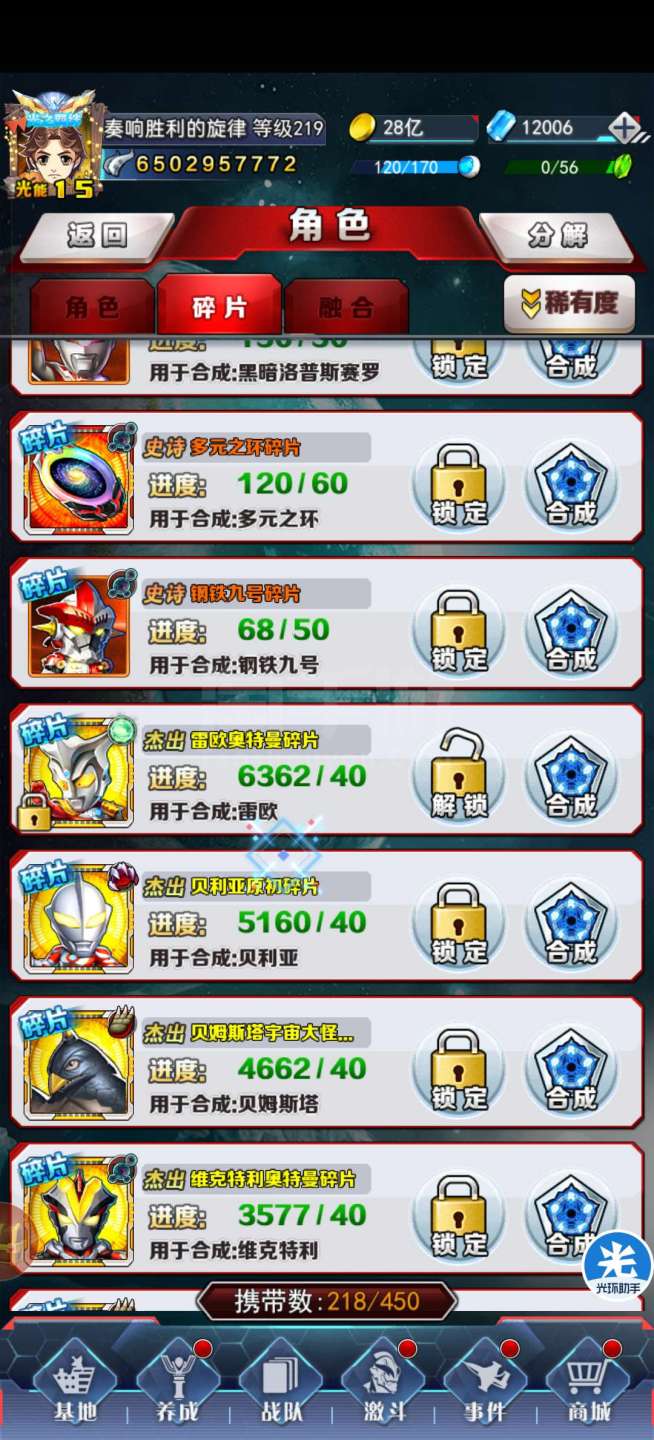Tap the 返回 back button
Image resolution: width=654 pixels, height=1440 pixels.
97,236
